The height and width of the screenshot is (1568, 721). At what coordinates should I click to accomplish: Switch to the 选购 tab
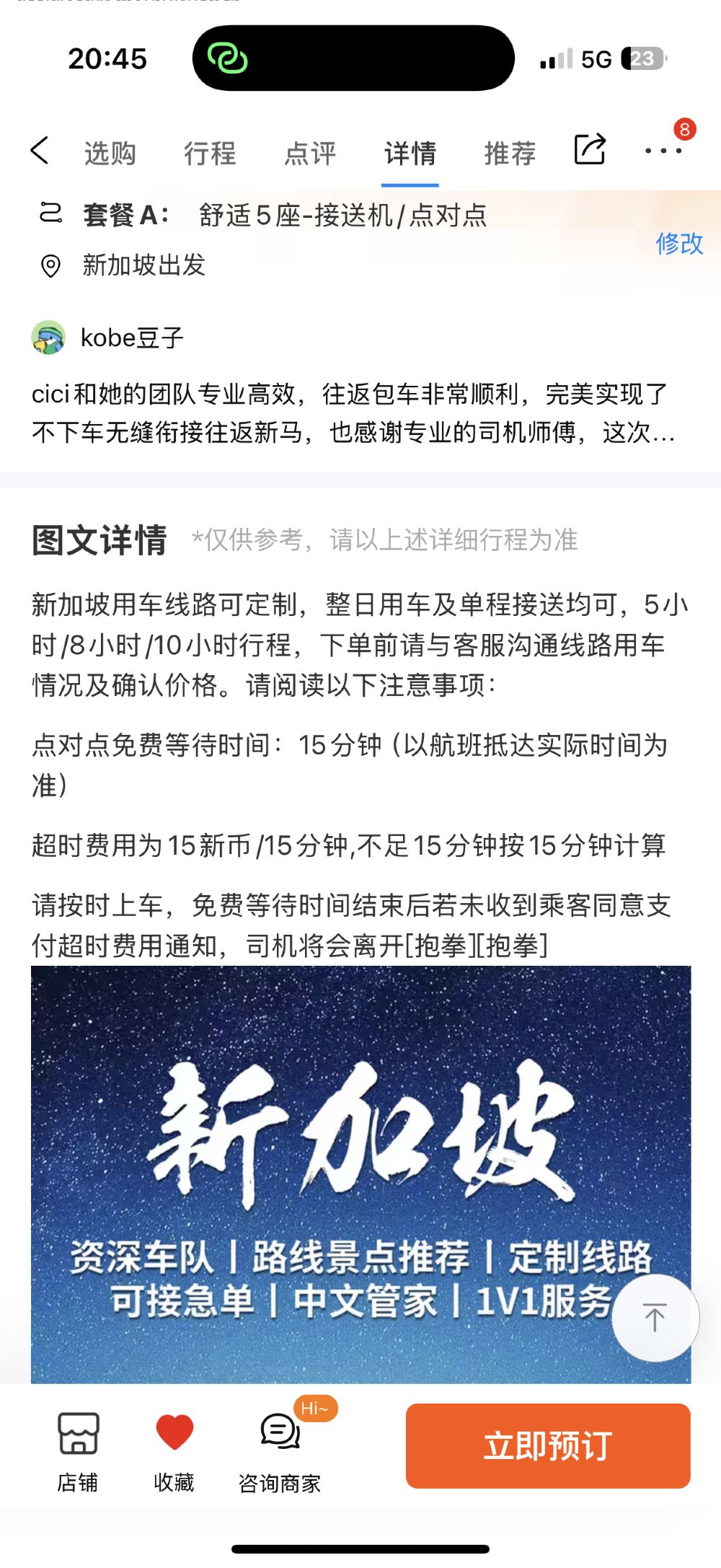pos(110,153)
